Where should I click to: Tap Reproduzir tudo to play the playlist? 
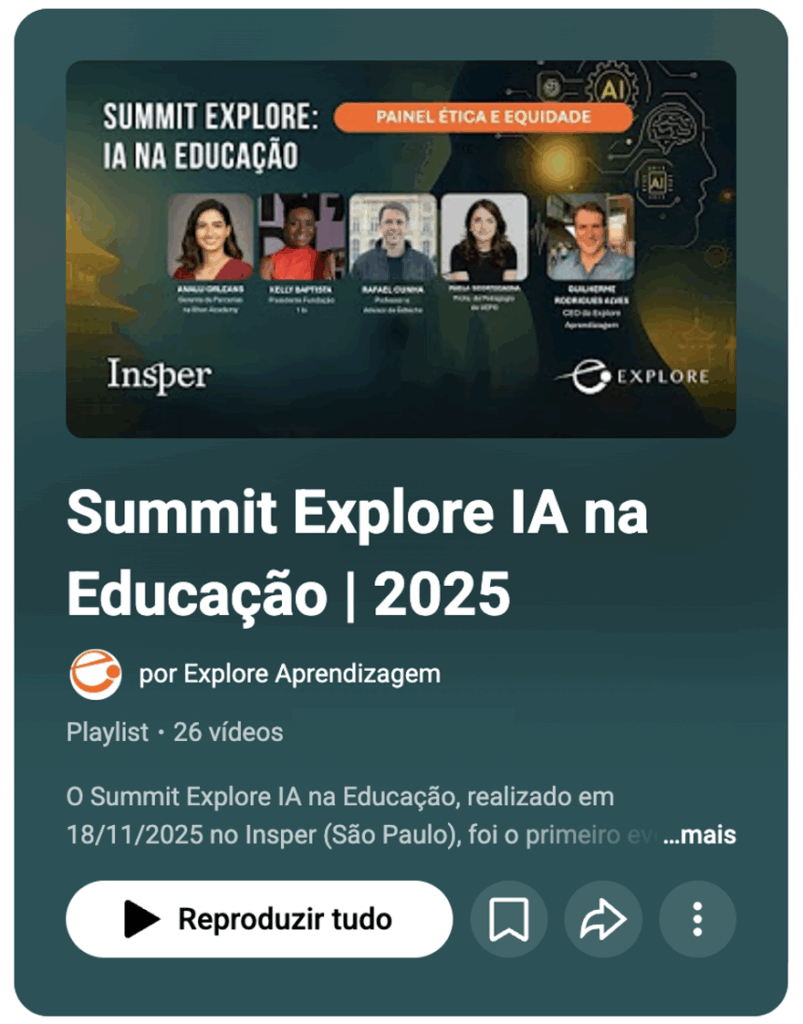[259, 919]
